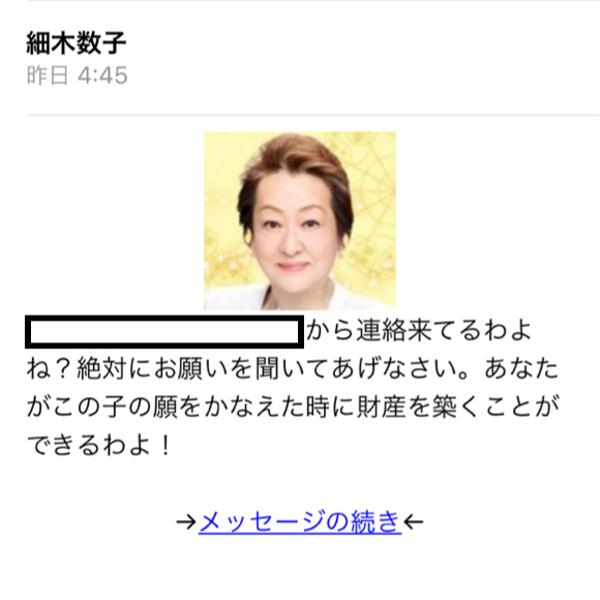The height and width of the screenshot is (600, 600).
Task: Open the メッセージの続き link
Action: coord(299,521)
